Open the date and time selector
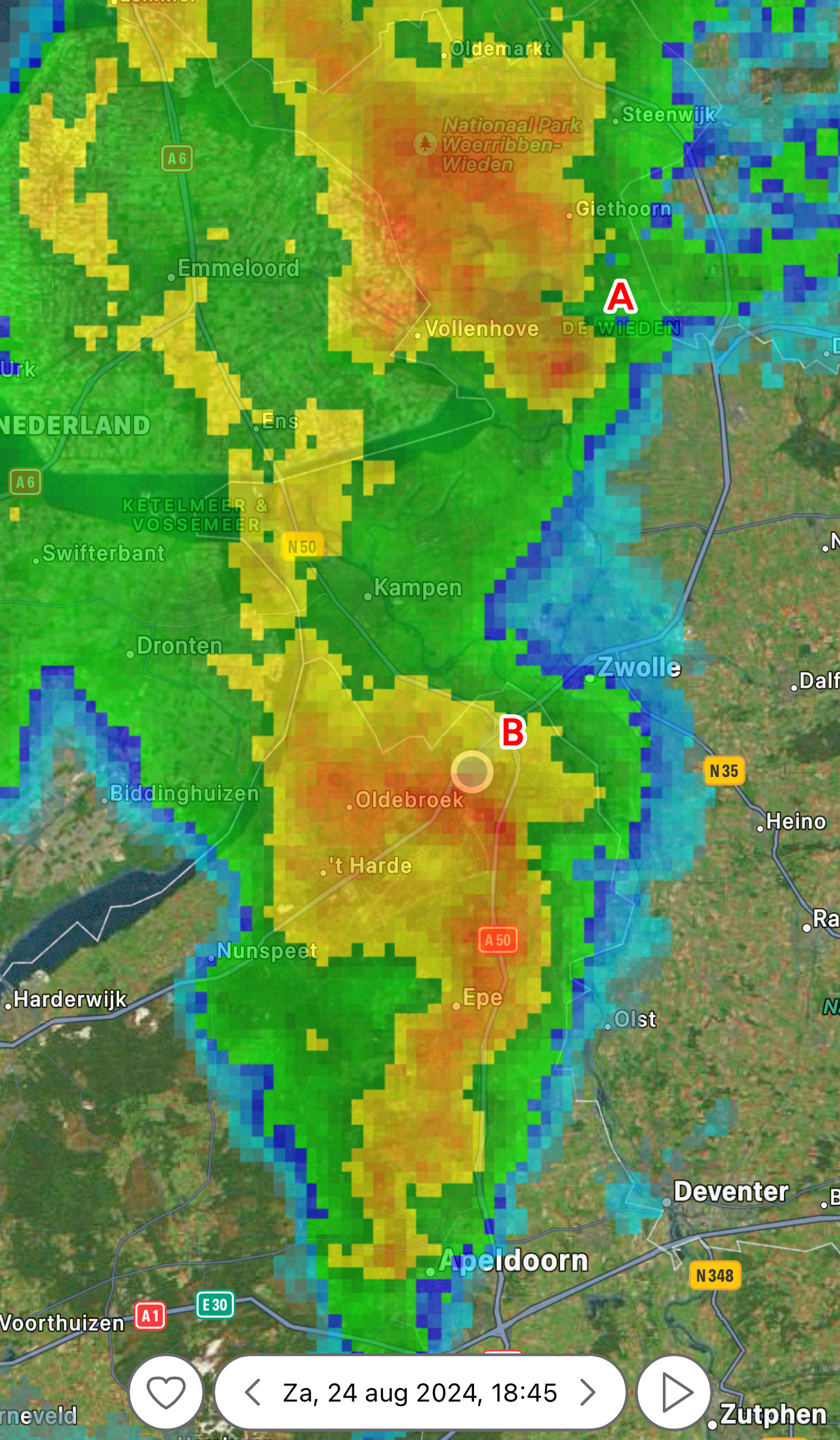The image size is (840, 1440). pos(420,1392)
